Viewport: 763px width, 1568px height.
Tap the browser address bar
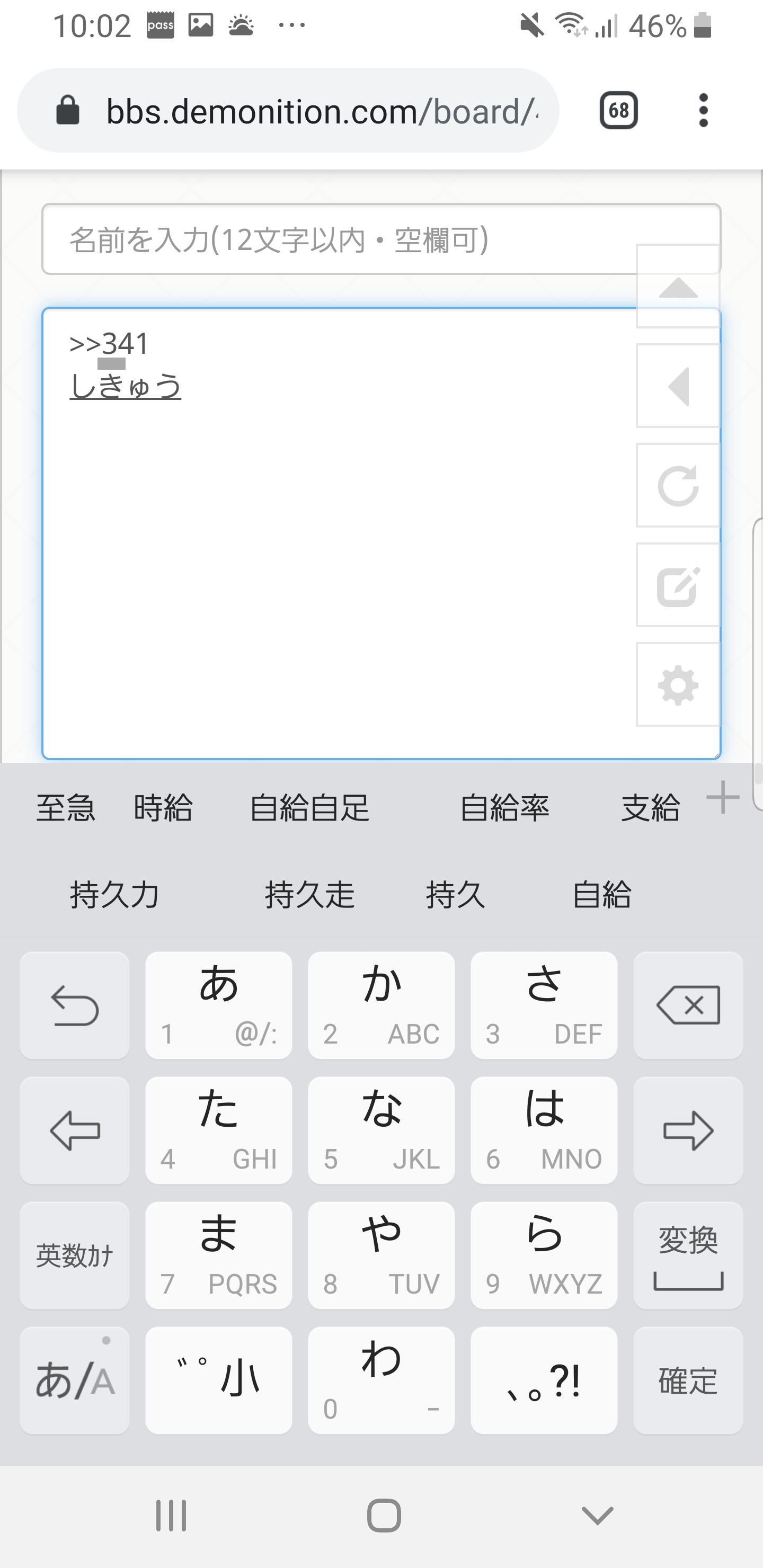[305, 111]
